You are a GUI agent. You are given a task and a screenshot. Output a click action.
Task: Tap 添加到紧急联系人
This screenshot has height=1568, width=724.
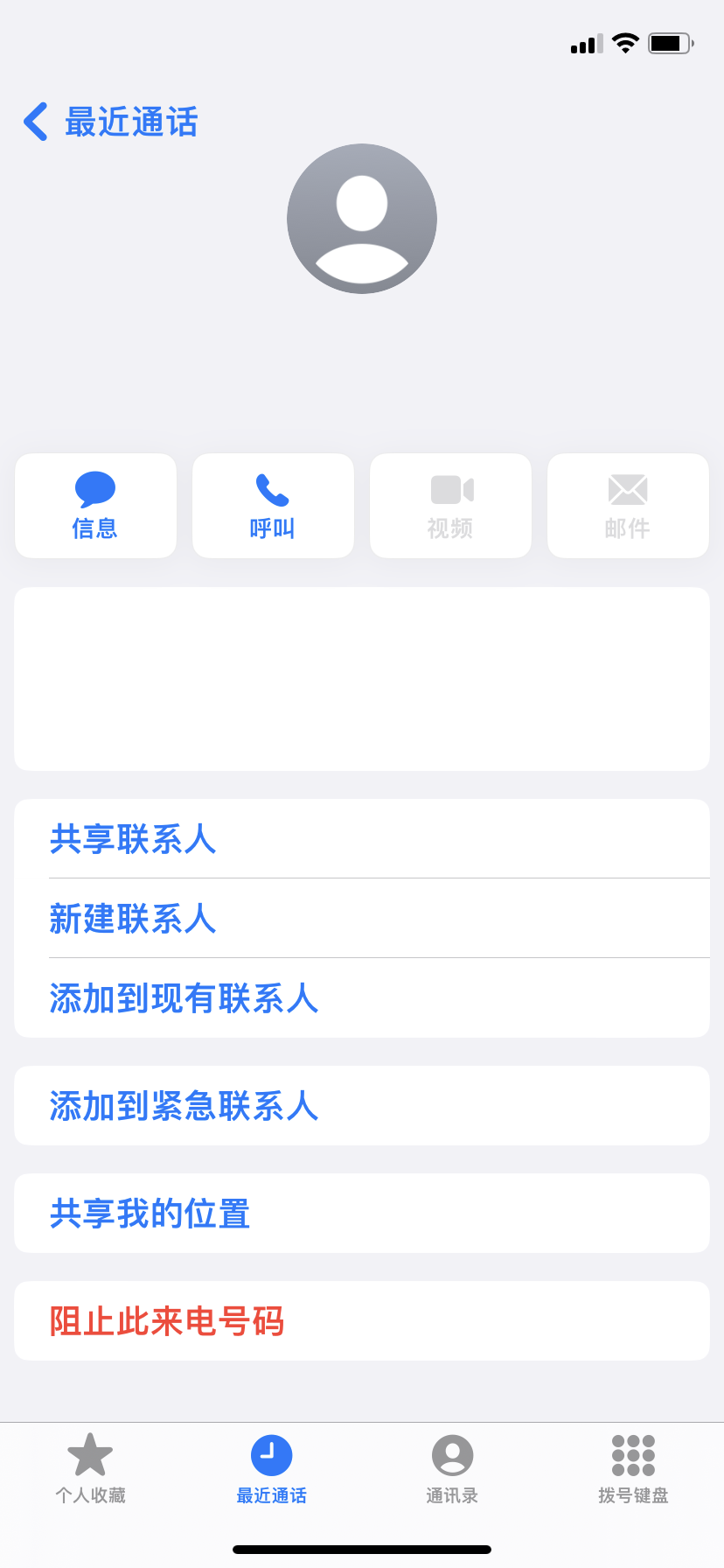pos(184,1106)
